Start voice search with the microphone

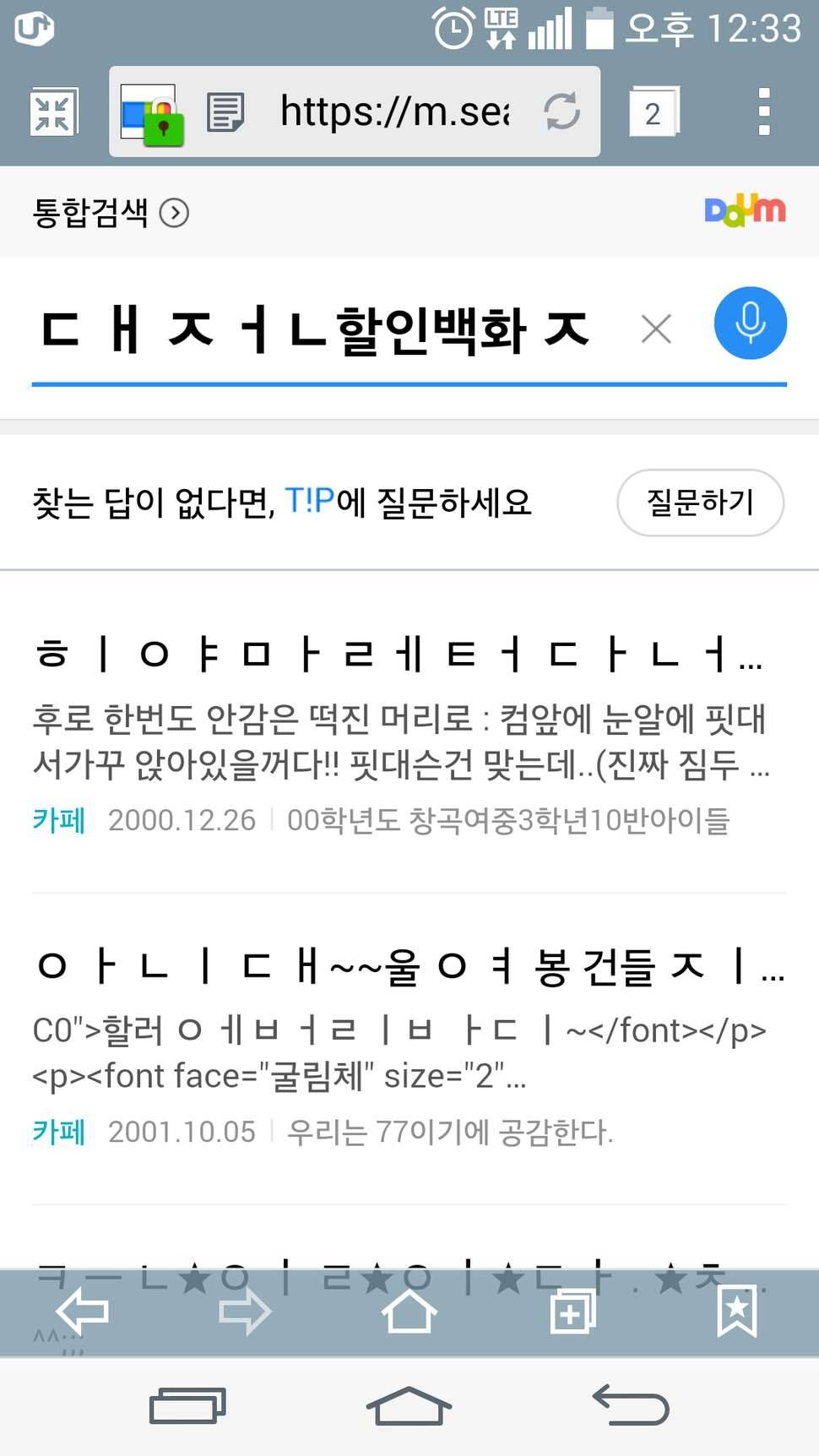(x=750, y=323)
